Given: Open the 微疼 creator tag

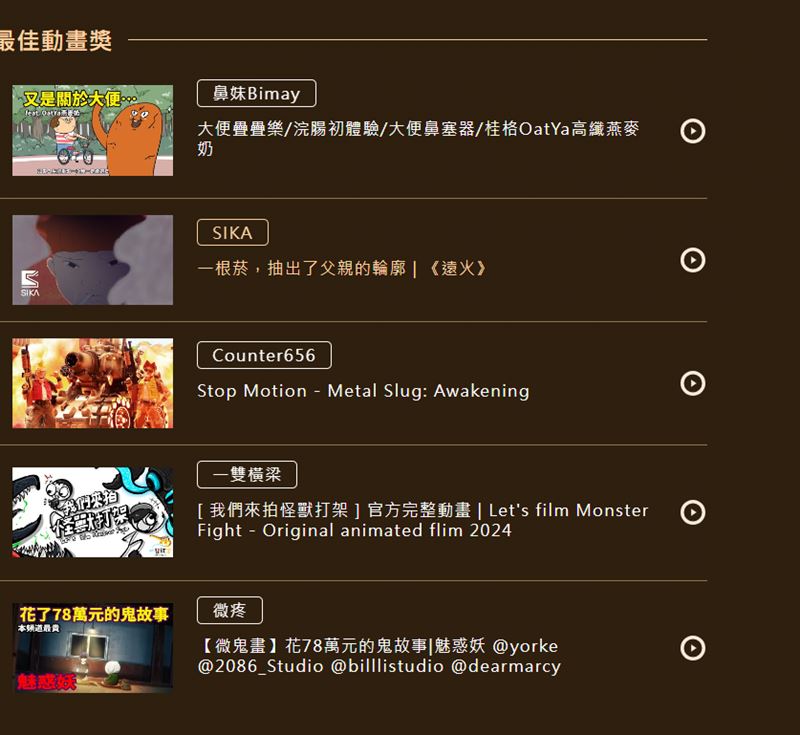Looking at the screenshot, I should pyautogui.click(x=229, y=610).
